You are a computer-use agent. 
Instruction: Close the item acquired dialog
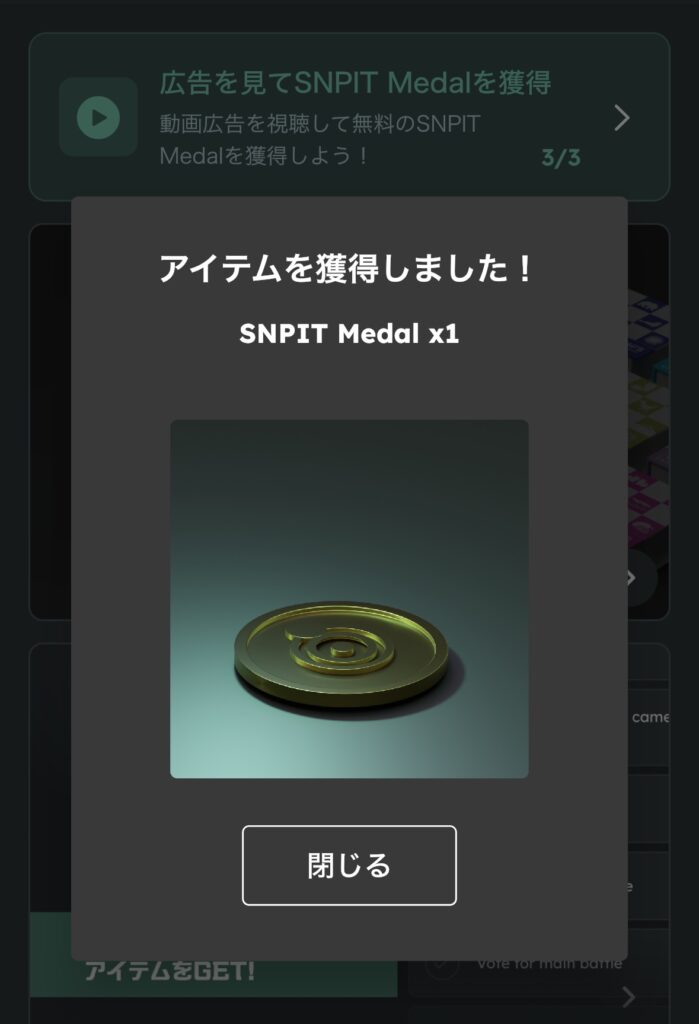point(349,865)
